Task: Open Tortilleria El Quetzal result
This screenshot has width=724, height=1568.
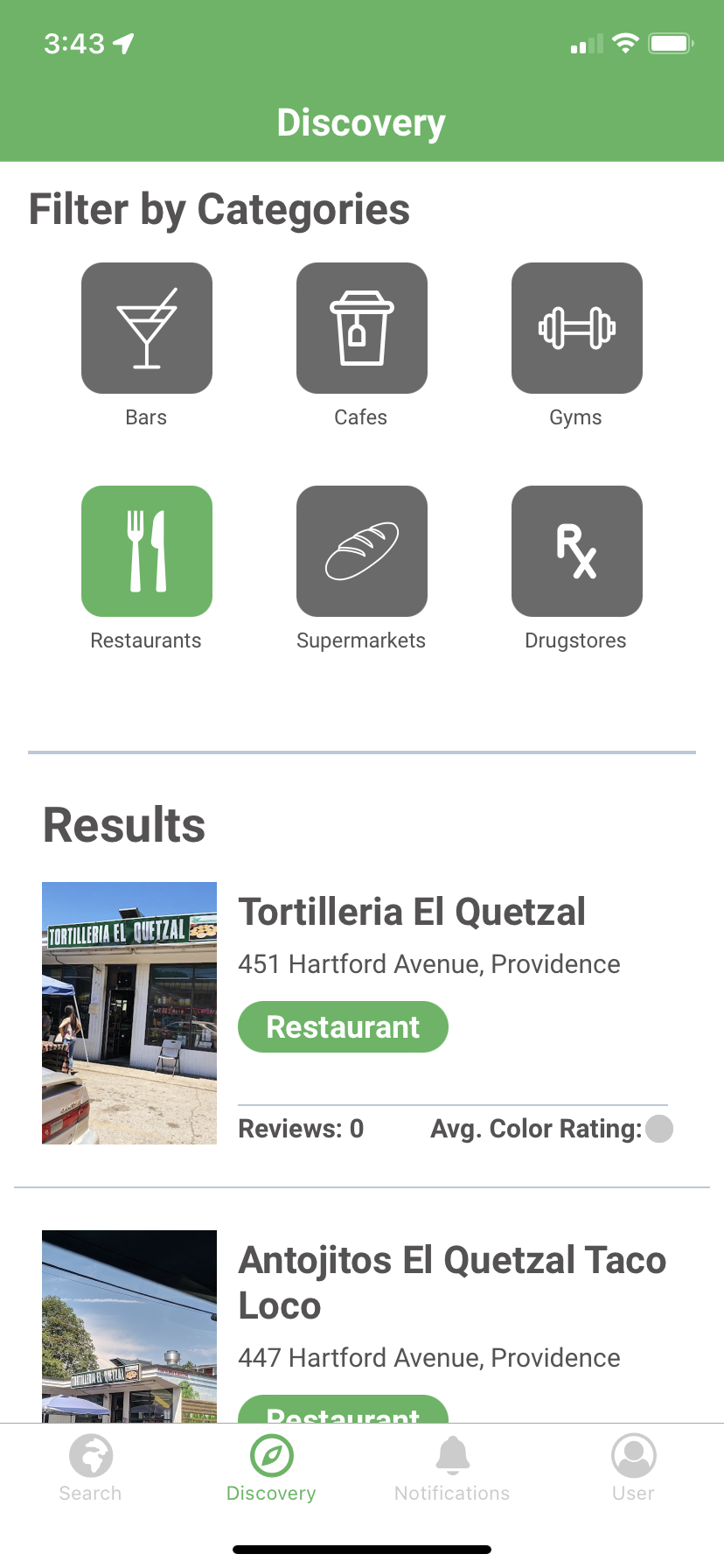Action: pyautogui.click(x=411, y=912)
